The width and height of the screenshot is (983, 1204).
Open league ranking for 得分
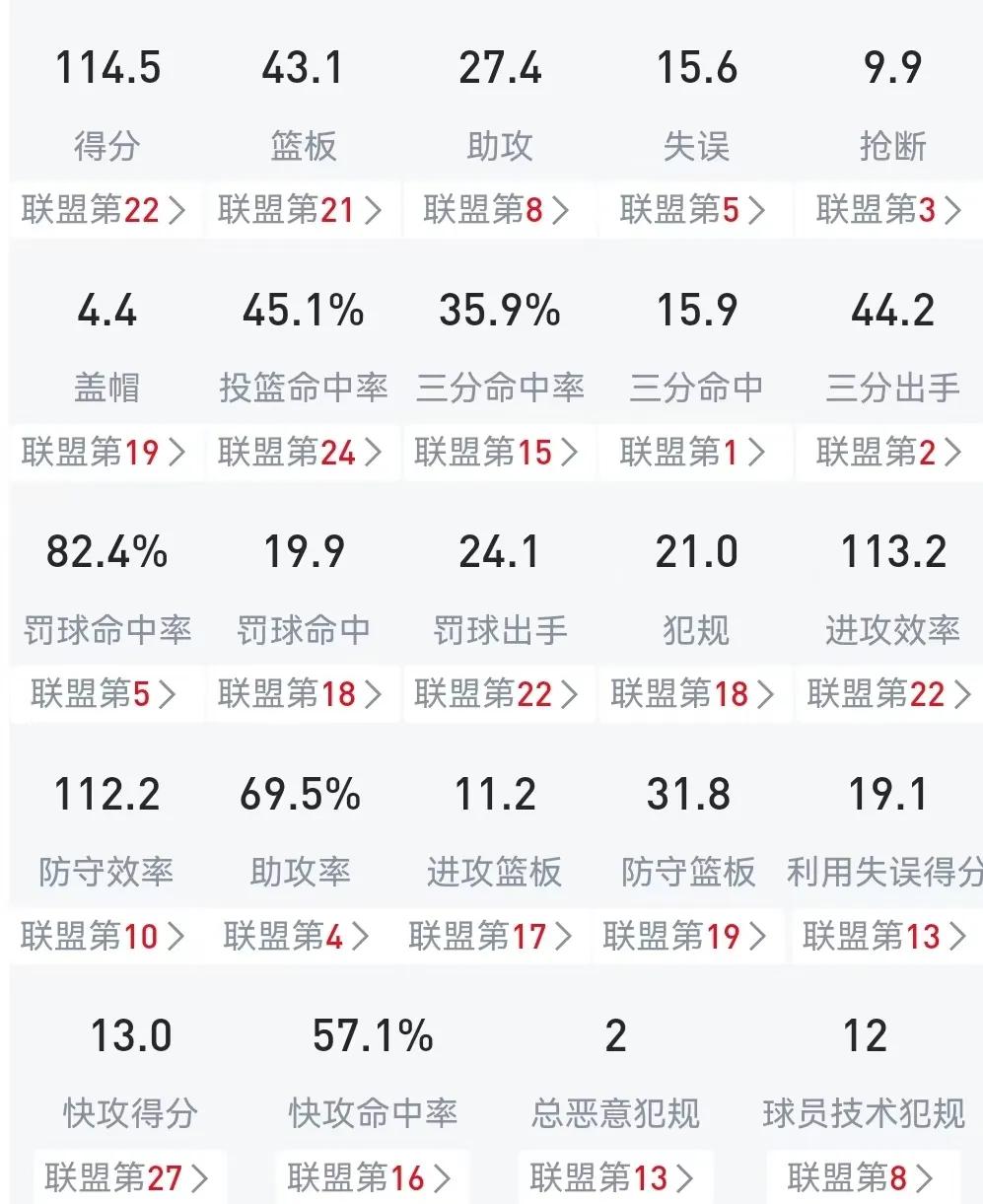click(105, 210)
